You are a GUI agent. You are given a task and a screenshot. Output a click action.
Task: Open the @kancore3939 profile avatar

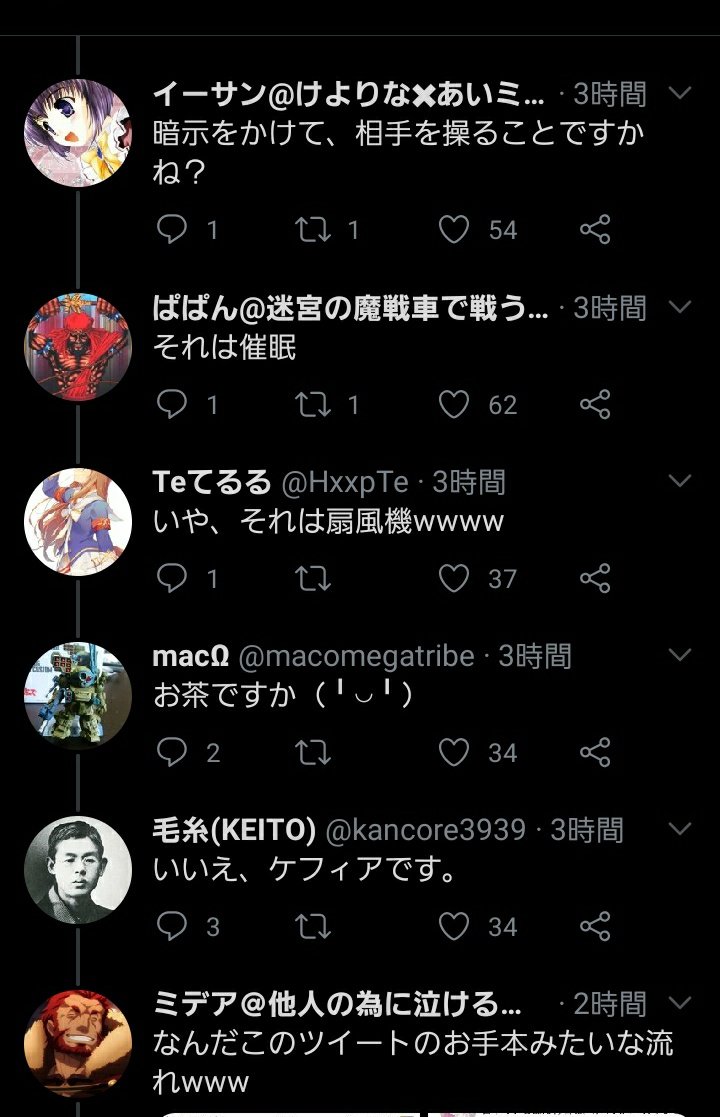click(78, 870)
